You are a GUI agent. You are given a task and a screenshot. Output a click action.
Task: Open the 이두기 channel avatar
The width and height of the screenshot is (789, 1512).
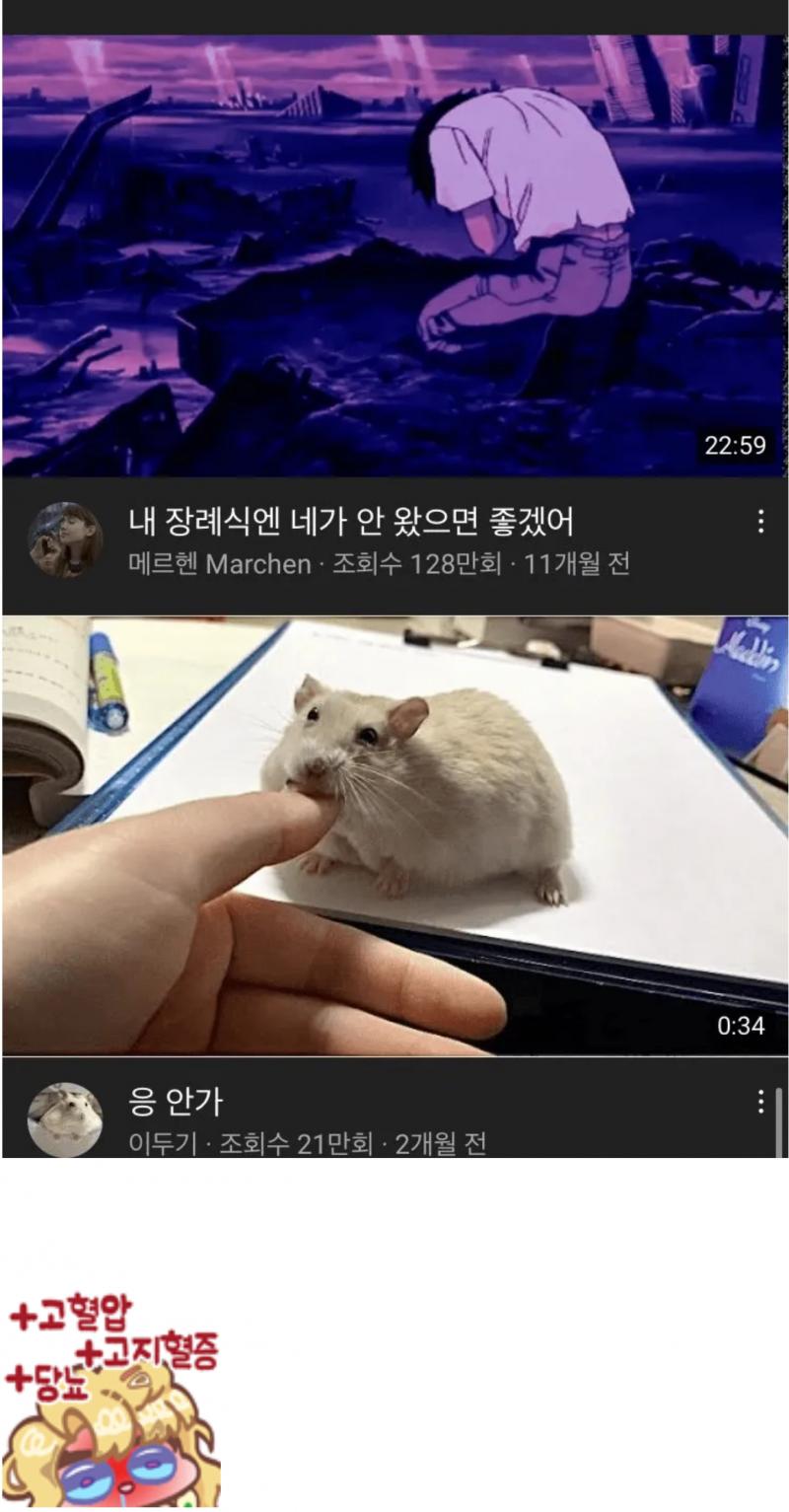[x=65, y=1118]
